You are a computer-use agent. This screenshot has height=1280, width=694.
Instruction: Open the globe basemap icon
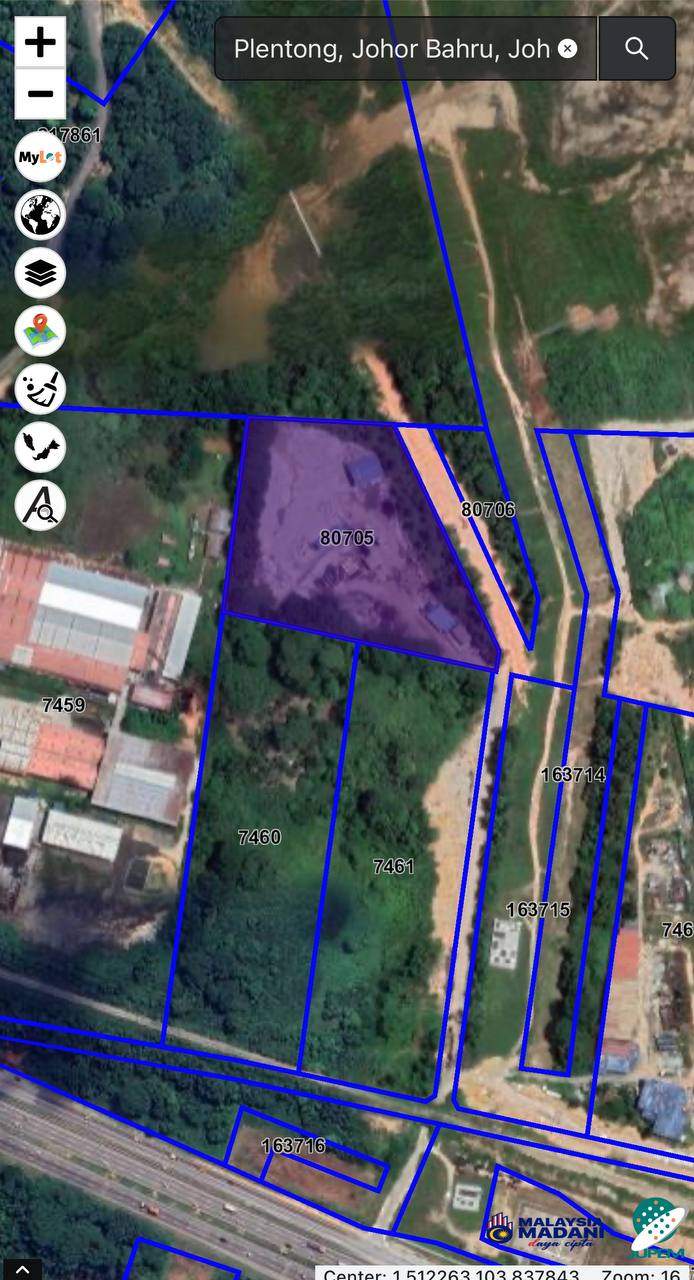40,214
